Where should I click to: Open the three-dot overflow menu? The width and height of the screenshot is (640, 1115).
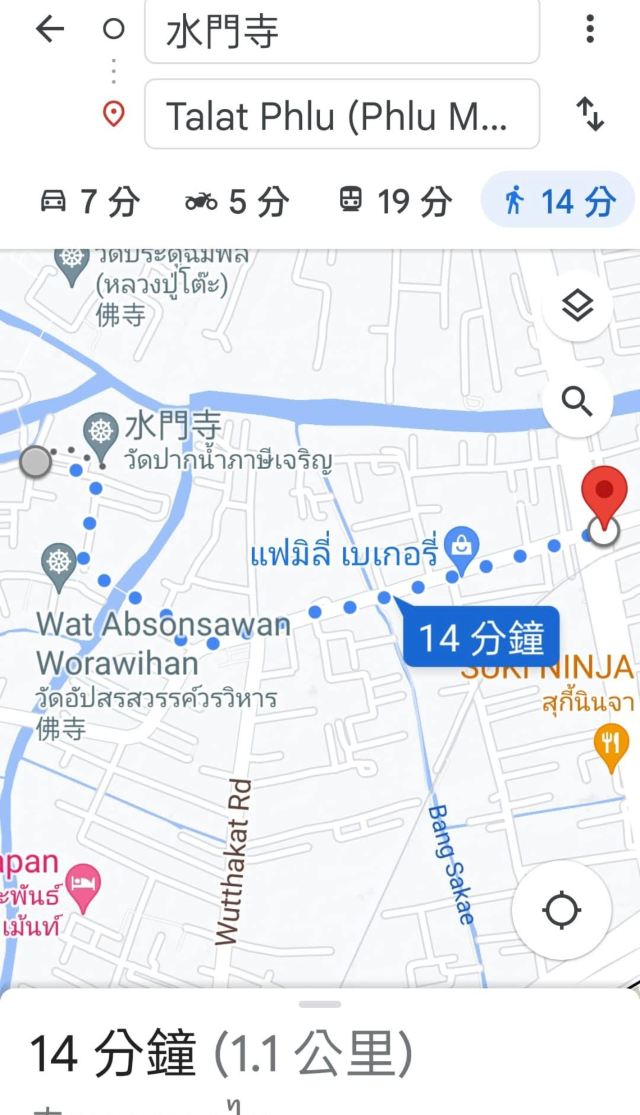(x=590, y=30)
